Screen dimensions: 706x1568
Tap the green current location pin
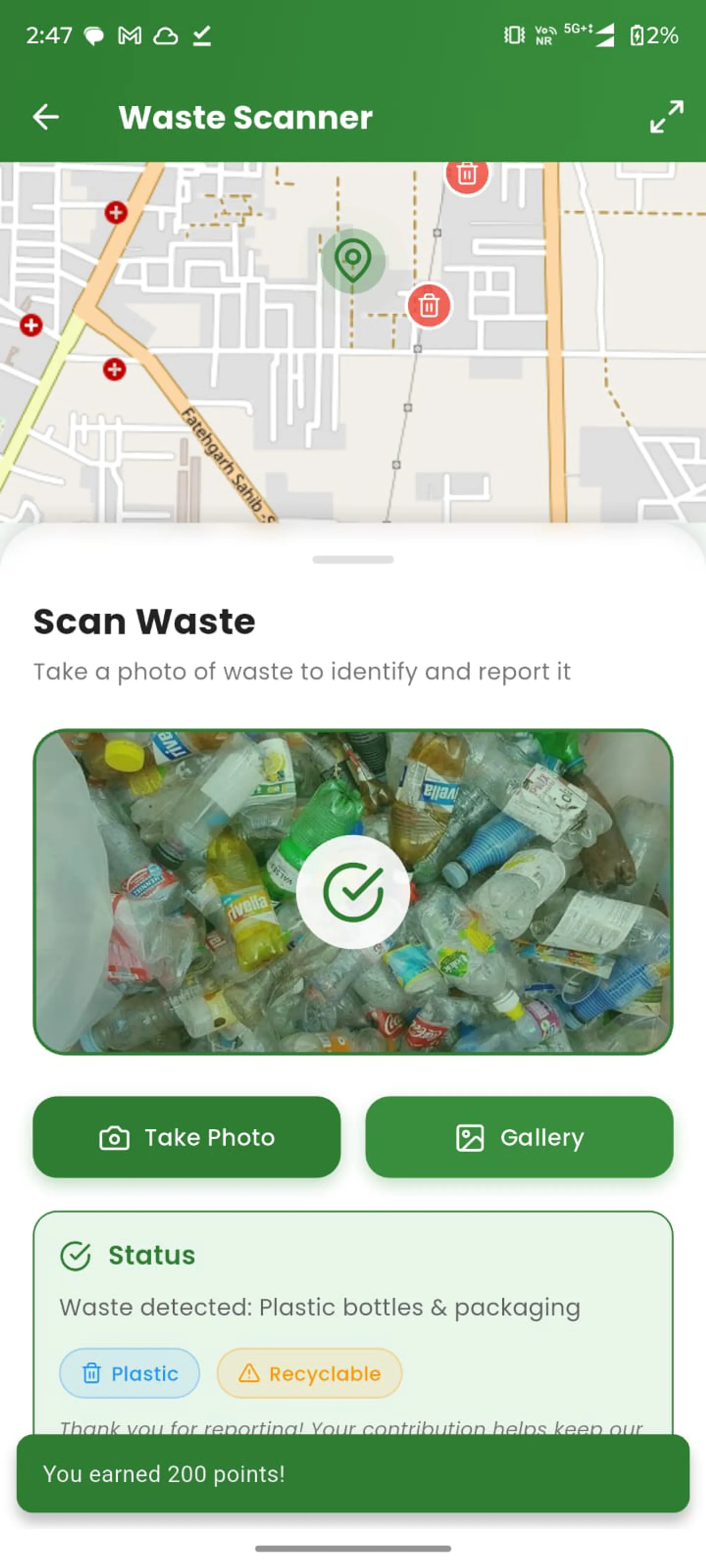pos(353,260)
